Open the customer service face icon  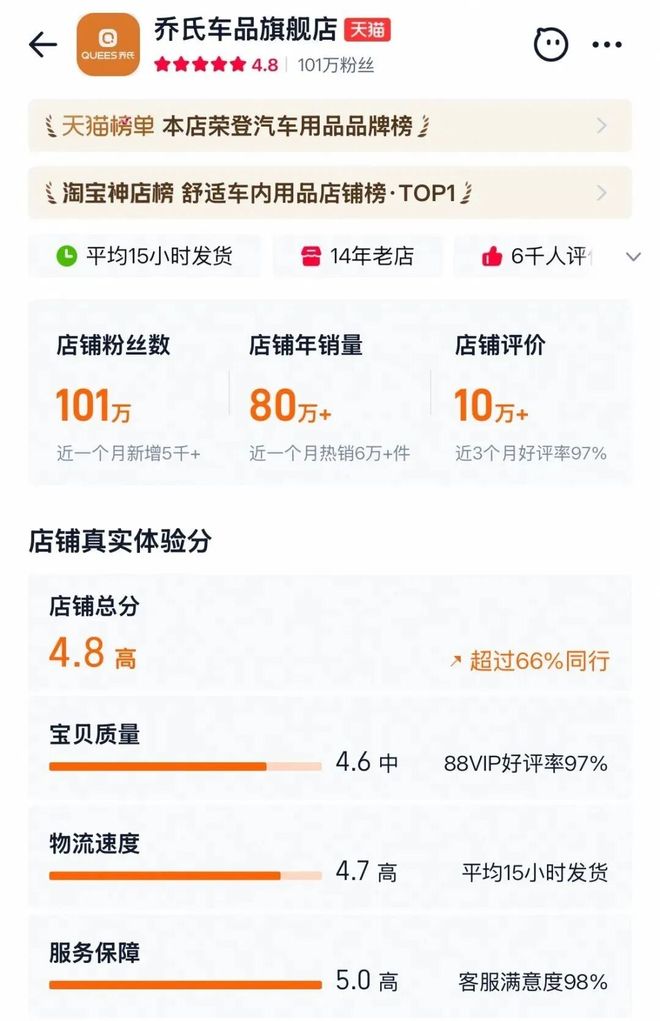click(x=551, y=44)
